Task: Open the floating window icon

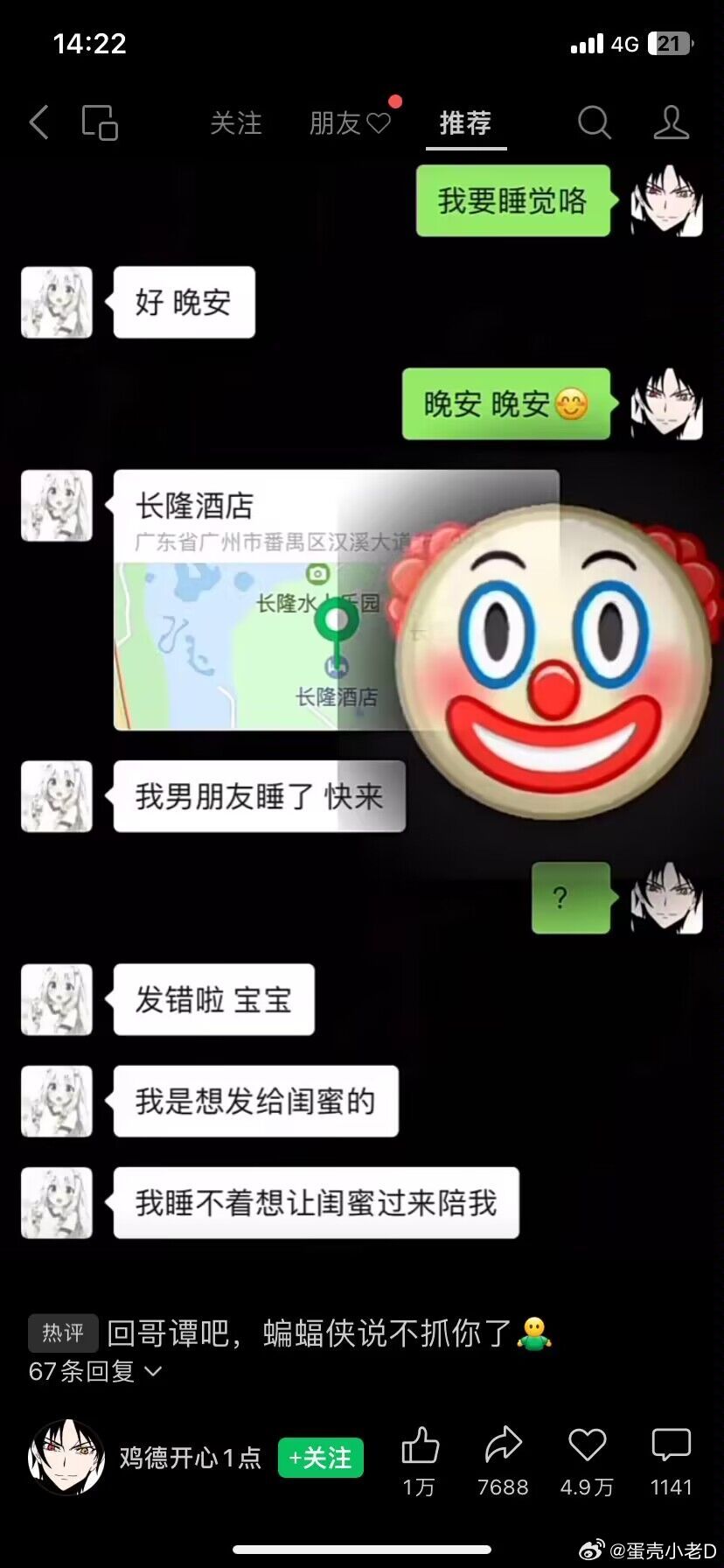Action: 100,122
